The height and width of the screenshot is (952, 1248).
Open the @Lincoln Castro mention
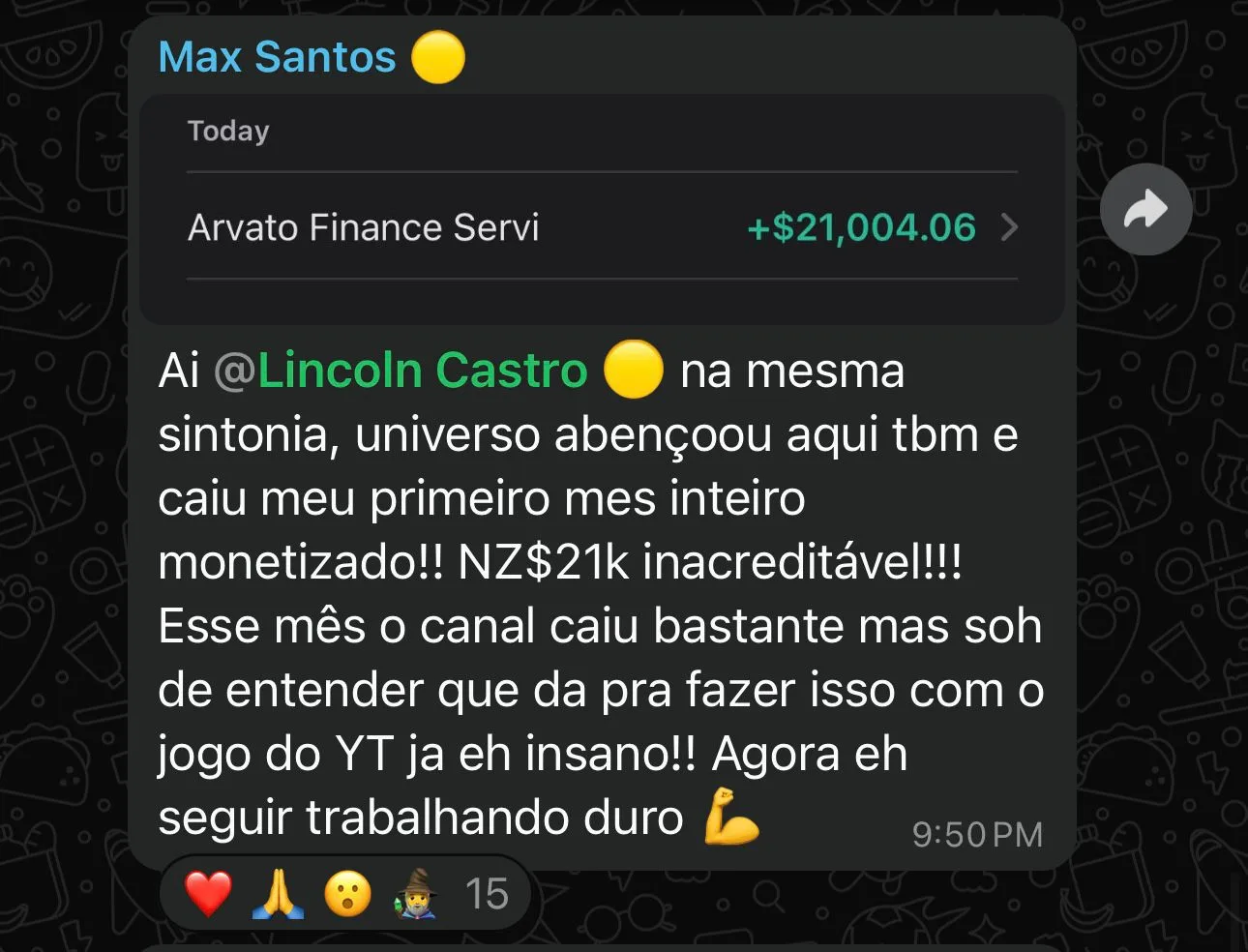tap(401, 371)
